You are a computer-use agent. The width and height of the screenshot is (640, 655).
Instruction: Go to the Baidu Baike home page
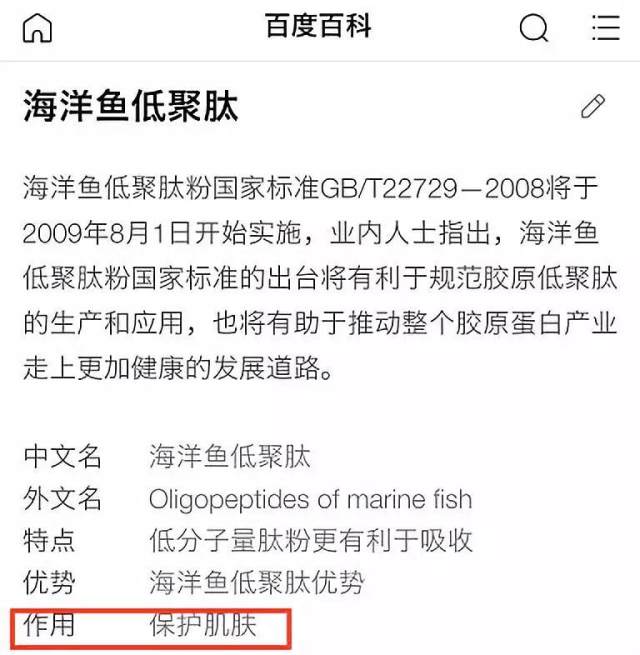pos(37,28)
